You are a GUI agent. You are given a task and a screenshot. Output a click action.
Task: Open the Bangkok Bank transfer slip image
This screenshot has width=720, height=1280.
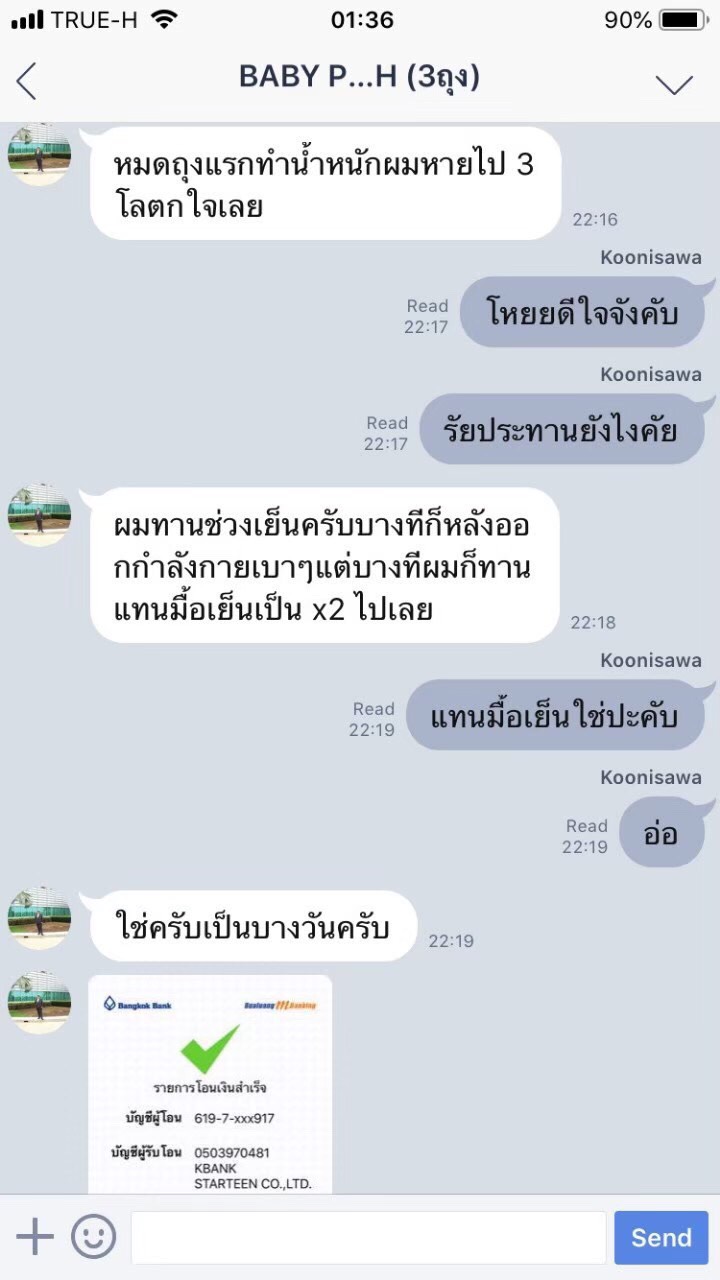click(x=210, y=1084)
